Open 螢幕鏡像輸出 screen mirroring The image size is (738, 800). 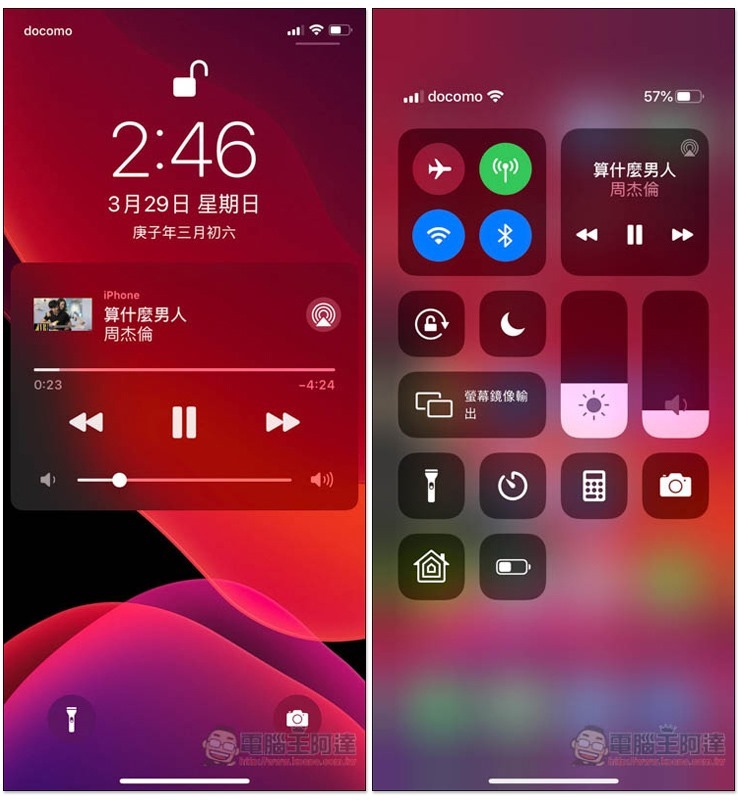coord(472,405)
